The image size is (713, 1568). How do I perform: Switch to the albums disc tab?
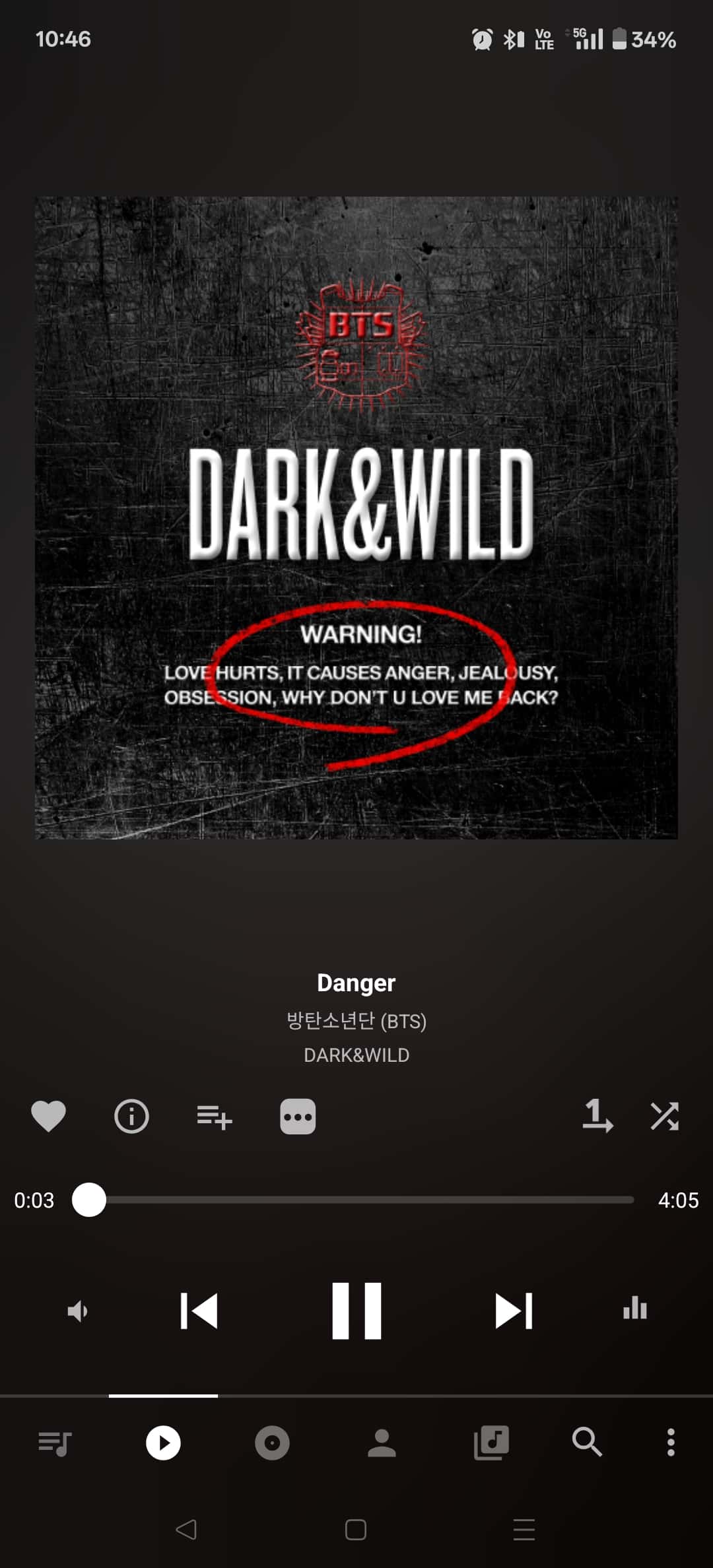(x=272, y=1443)
